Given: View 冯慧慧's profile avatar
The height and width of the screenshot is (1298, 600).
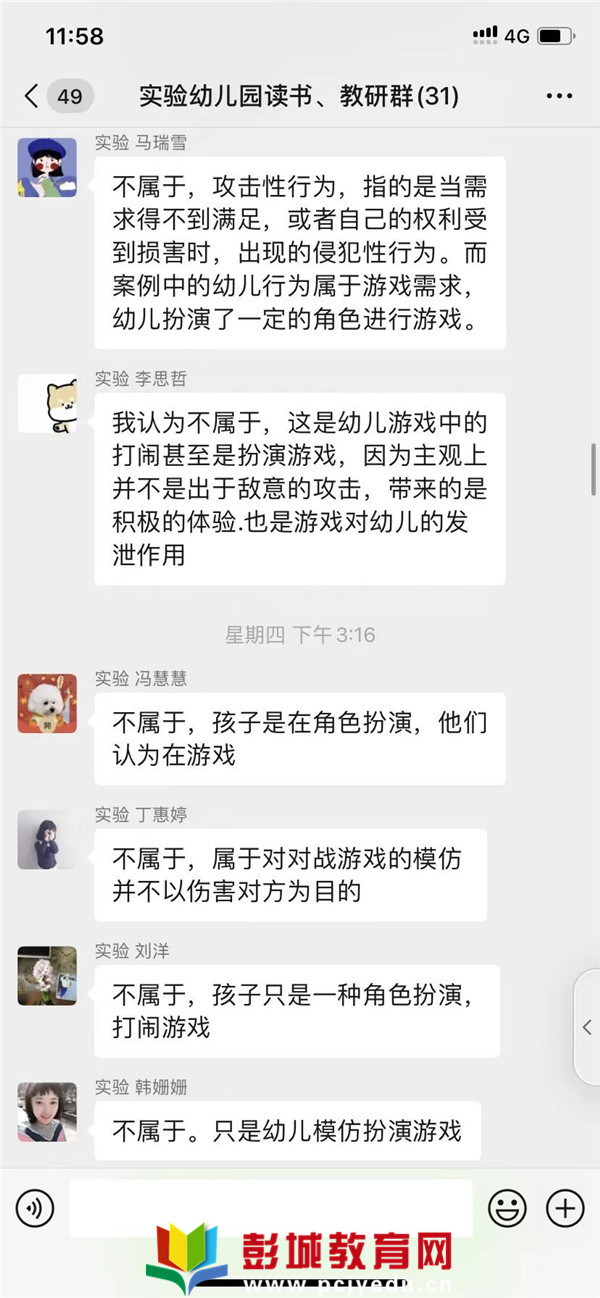Looking at the screenshot, I should coord(47,703).
